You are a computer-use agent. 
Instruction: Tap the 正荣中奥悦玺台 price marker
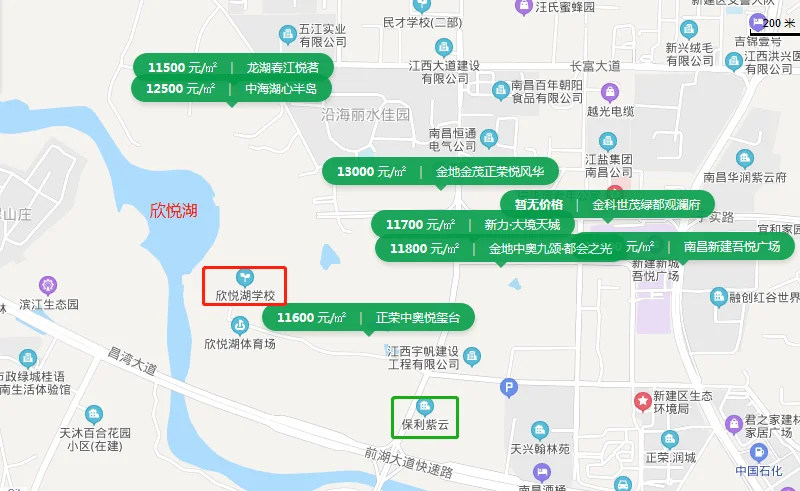point(368,318)
